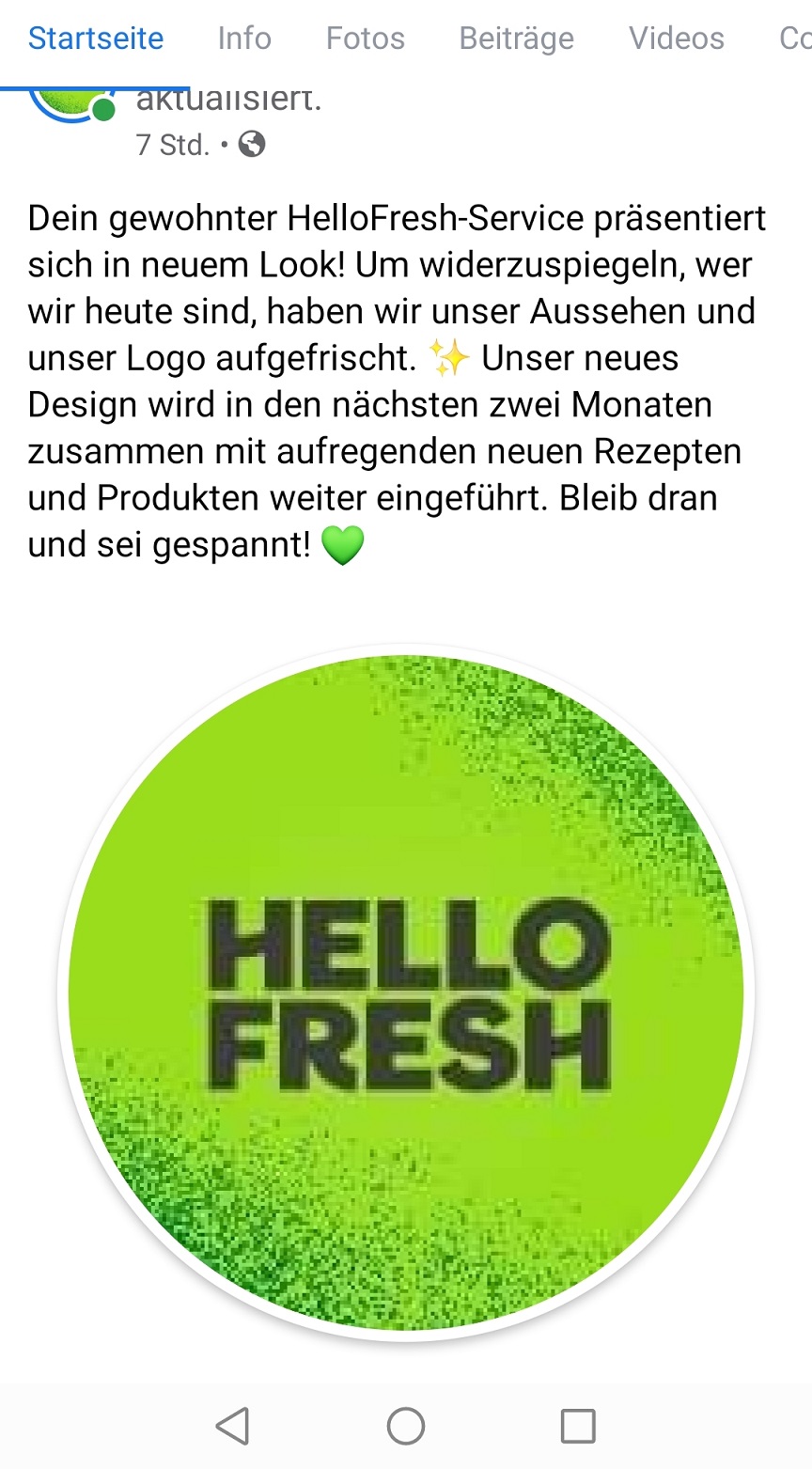
Task: Go back with the system back button
Action: click(x=233, y=1426)
